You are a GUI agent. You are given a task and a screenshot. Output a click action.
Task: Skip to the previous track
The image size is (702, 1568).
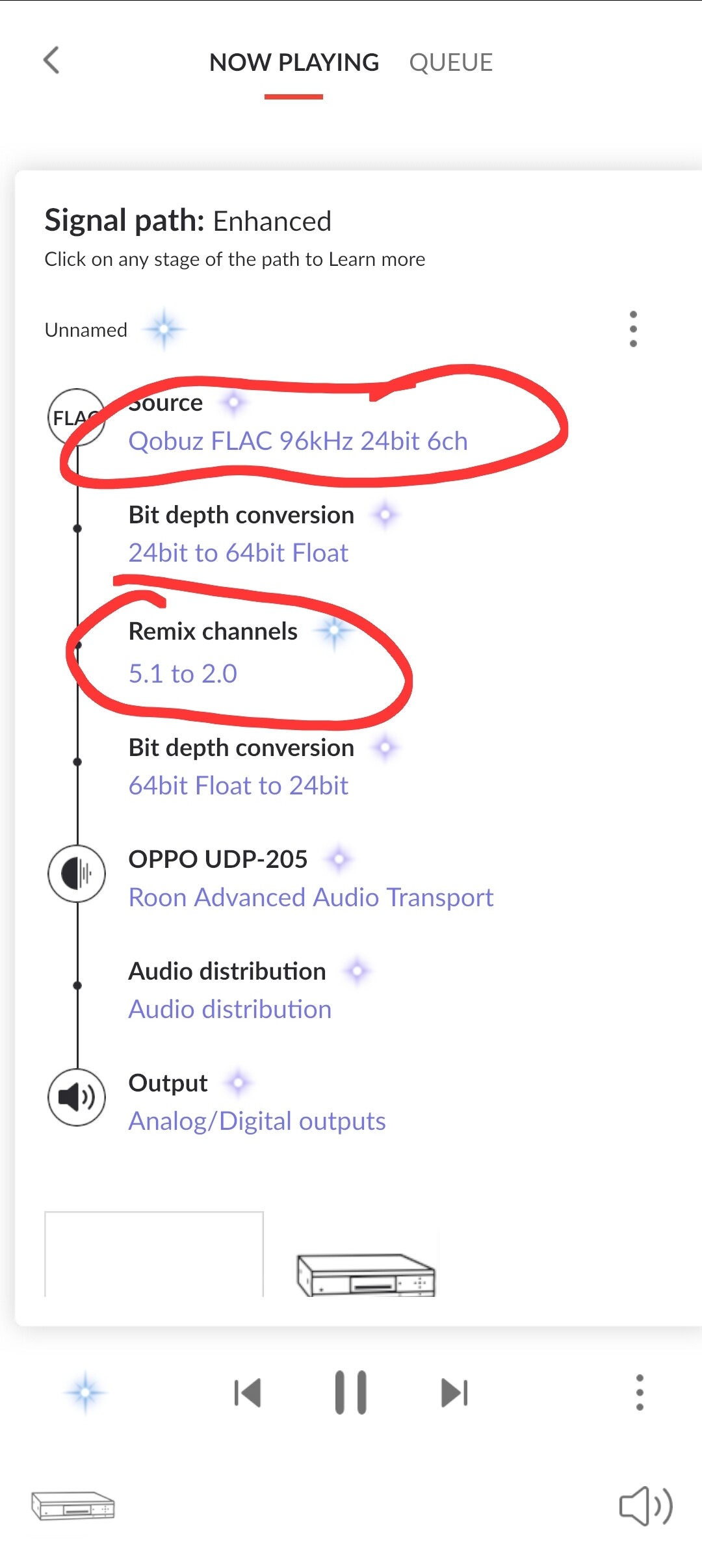point(248,1392)
